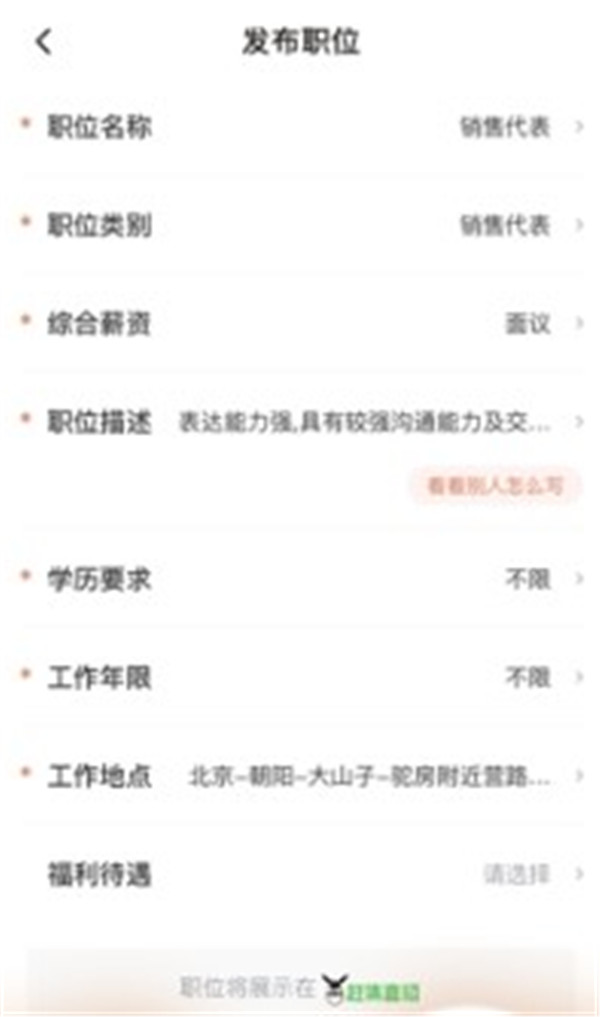Screen dimensions: 600x1017
Task: Open the 职位名称 row
Action: click(300, 127)
